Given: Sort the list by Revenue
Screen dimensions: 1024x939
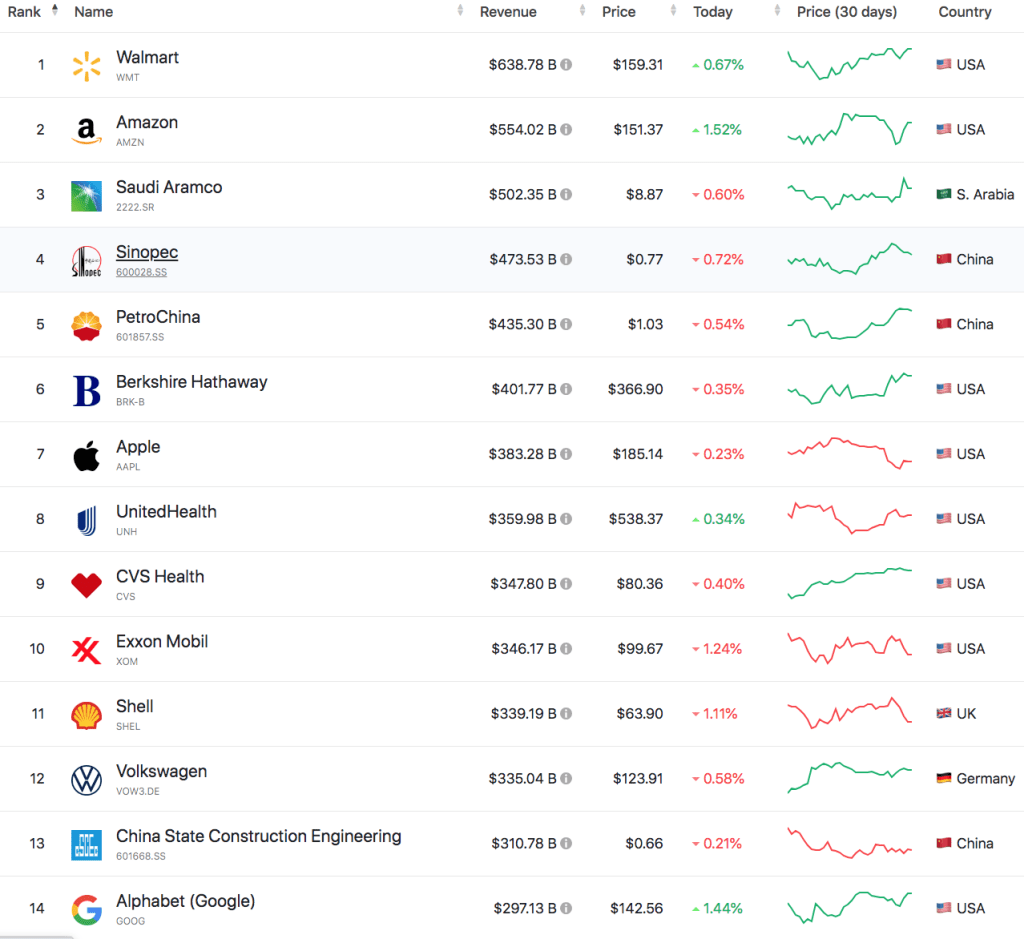Looking at the screenshot, I should pyautogui.click(x=508, y=12).
